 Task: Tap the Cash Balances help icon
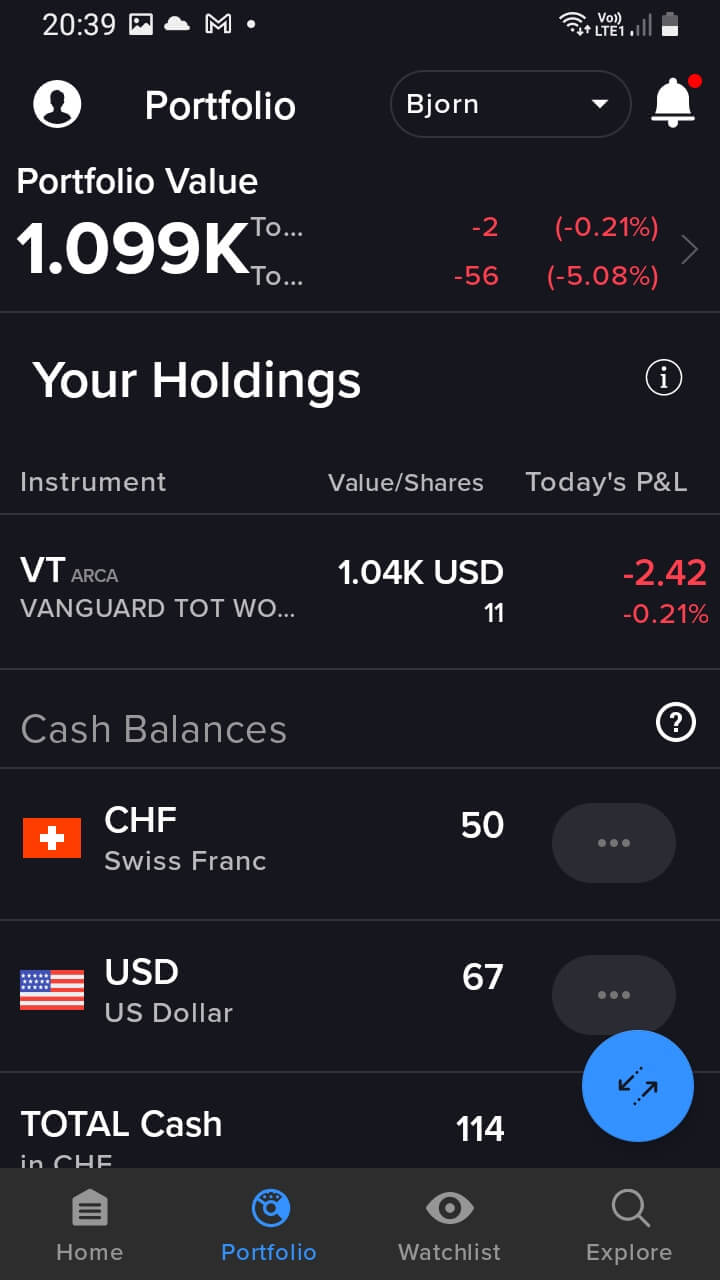tap(676, 721)
